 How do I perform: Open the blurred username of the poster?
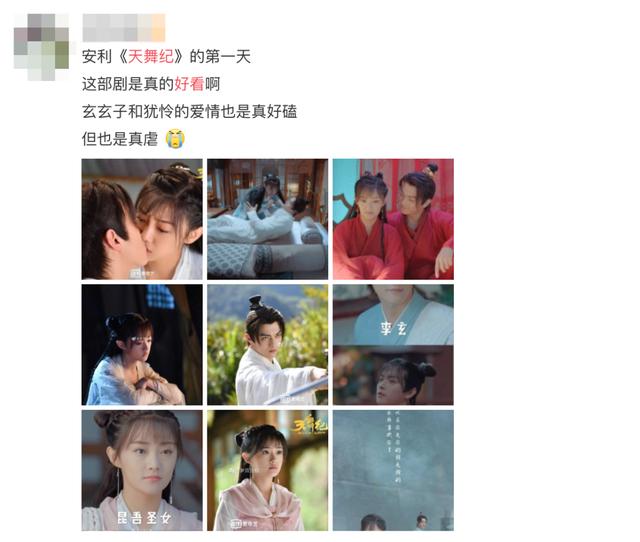123,28
